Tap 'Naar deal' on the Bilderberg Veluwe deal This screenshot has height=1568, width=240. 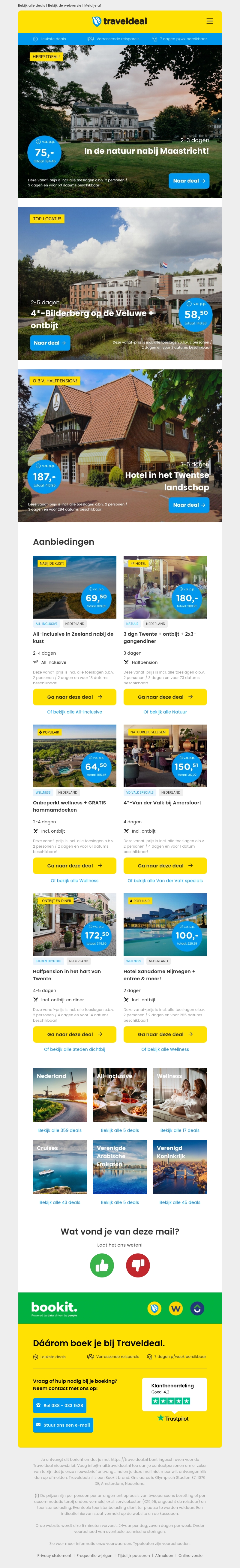coord(50,343)
